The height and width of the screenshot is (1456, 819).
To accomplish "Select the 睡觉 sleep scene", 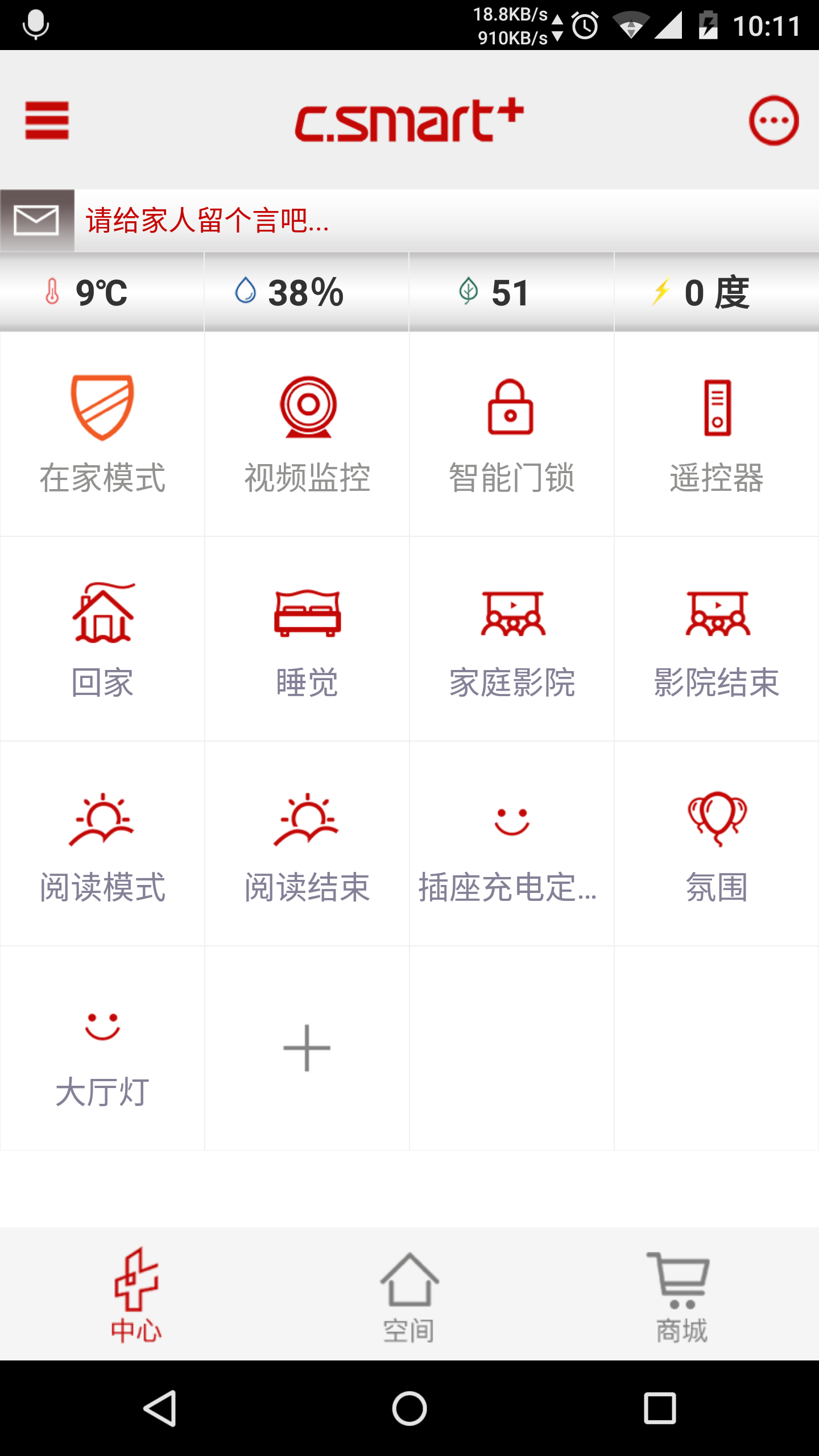I will (307, 639).
